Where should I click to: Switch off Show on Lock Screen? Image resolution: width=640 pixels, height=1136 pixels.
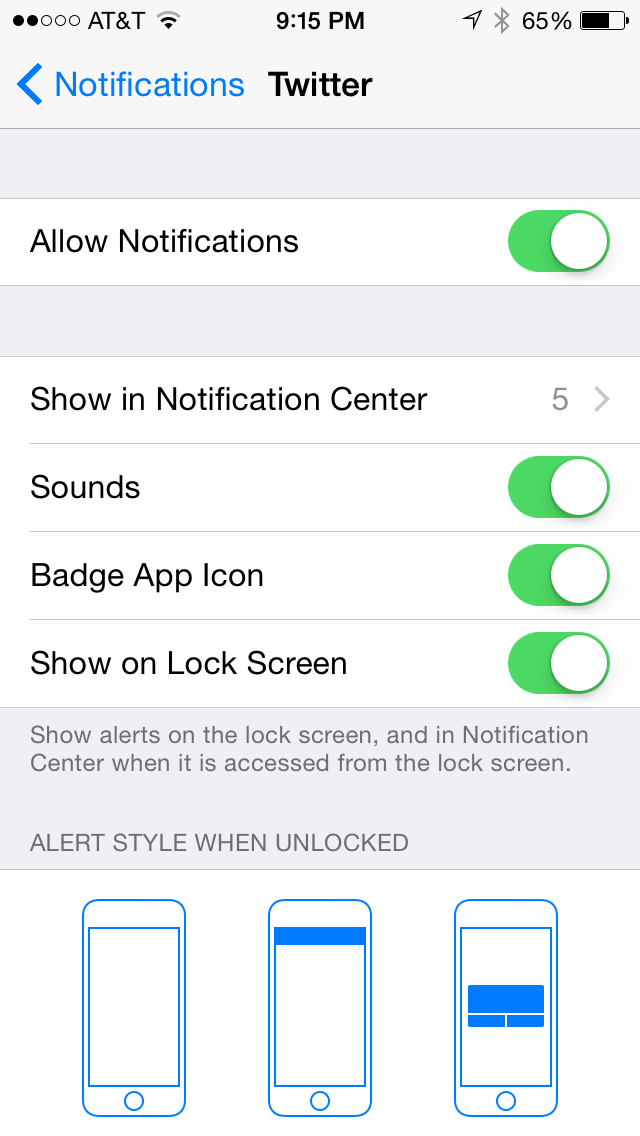tap(558, 664)
